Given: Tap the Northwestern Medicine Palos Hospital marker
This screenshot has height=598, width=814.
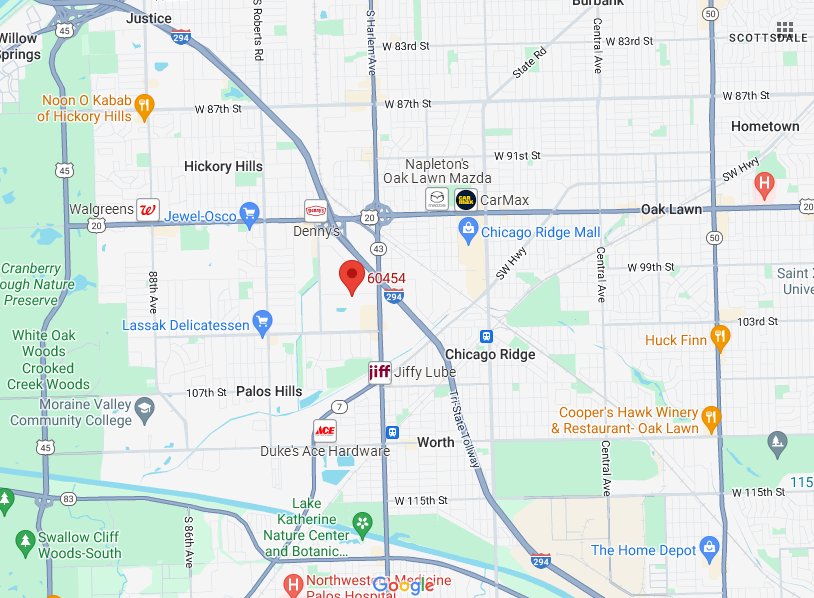Looking at the screenshot, I should coord(293,583).
